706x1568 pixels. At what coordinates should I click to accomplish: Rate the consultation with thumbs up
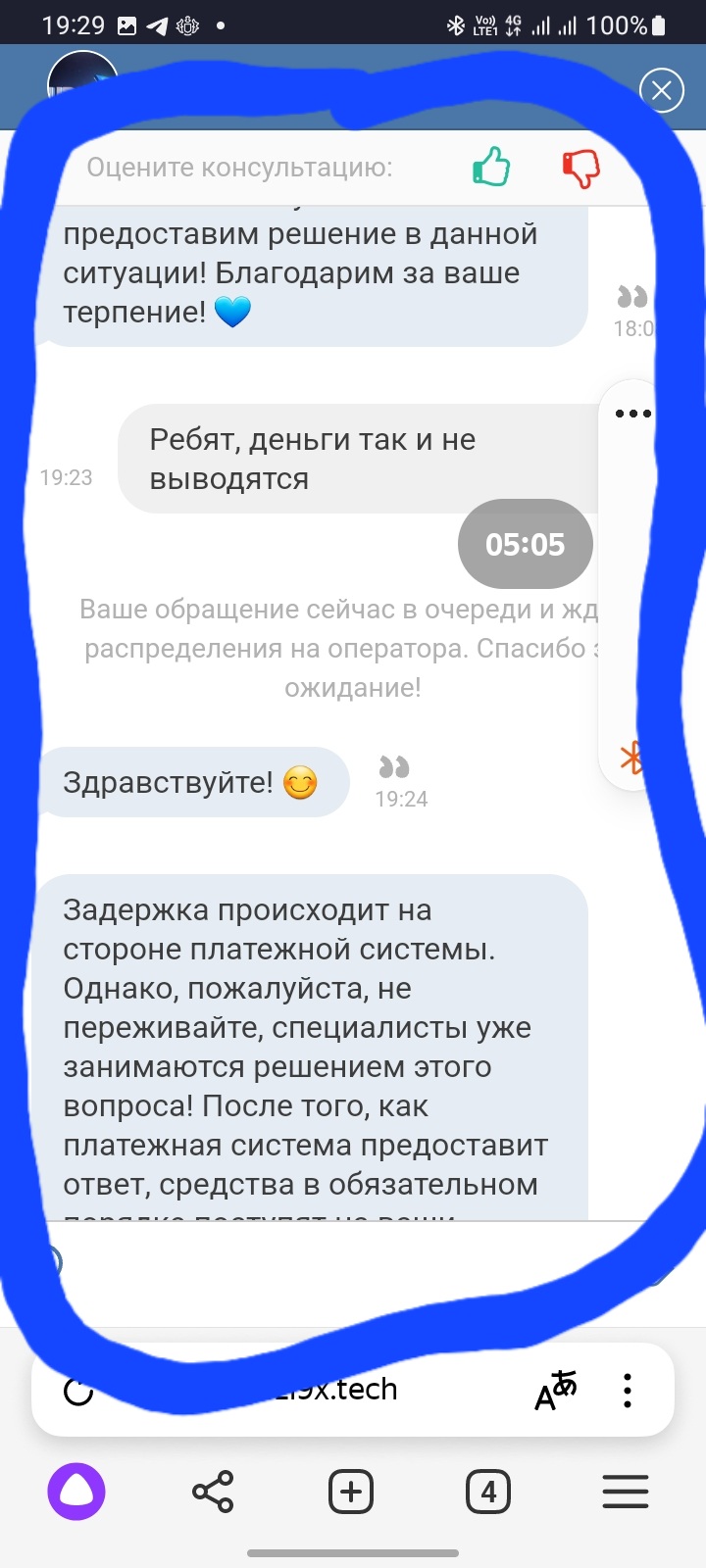point(490,168)
